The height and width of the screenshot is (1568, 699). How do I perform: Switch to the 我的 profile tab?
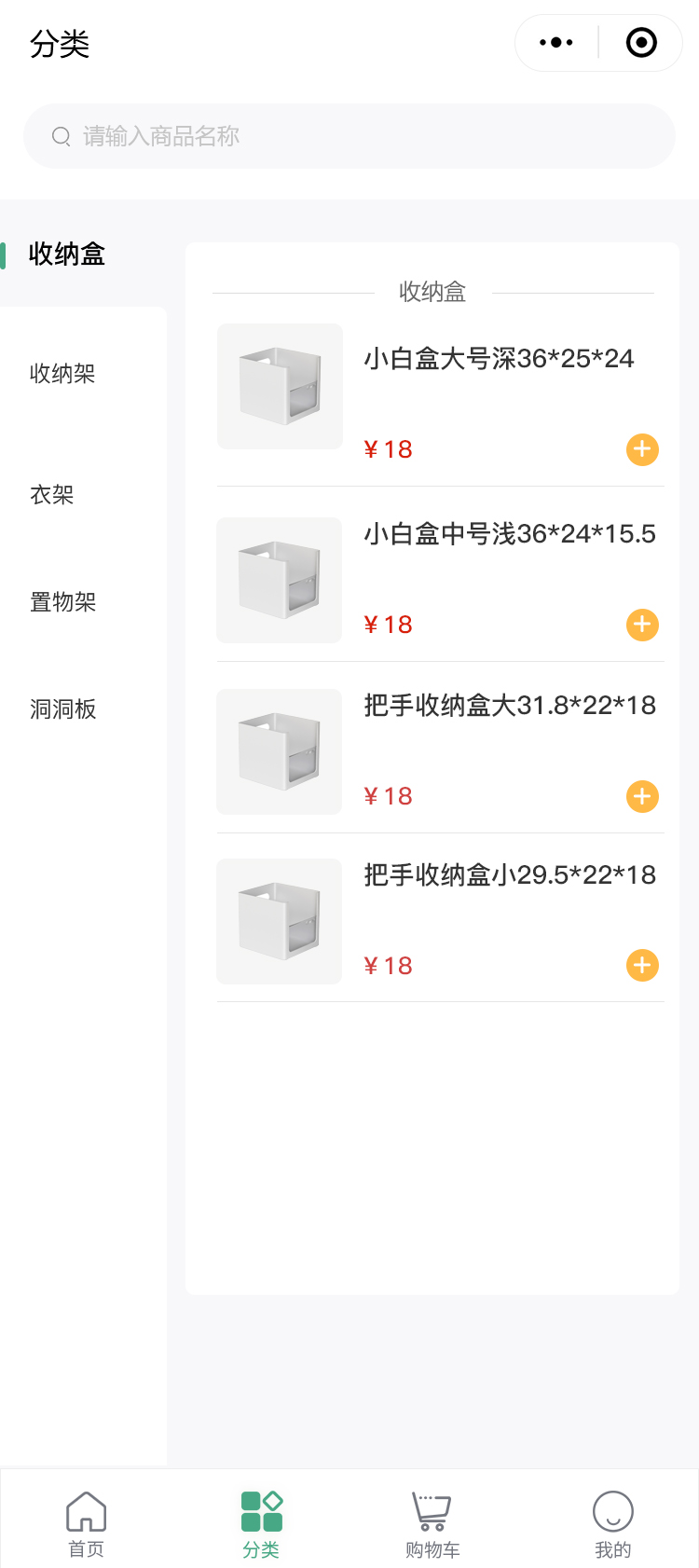click(612, 1523)
